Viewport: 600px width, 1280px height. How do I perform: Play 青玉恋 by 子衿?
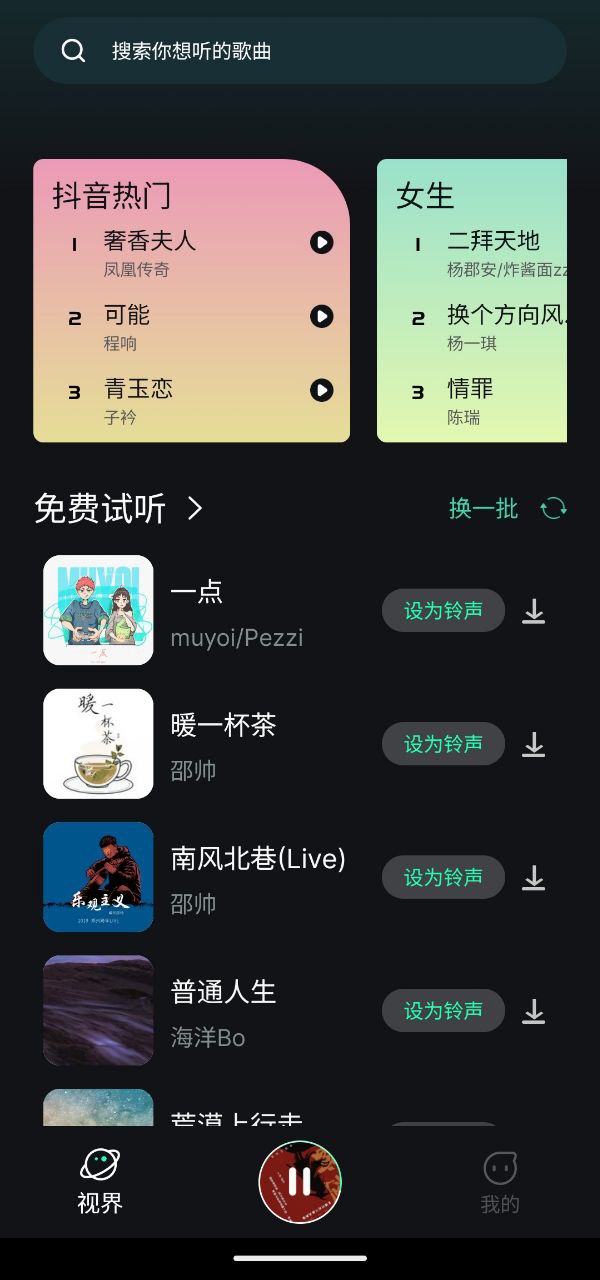click(x=321, y=390)
